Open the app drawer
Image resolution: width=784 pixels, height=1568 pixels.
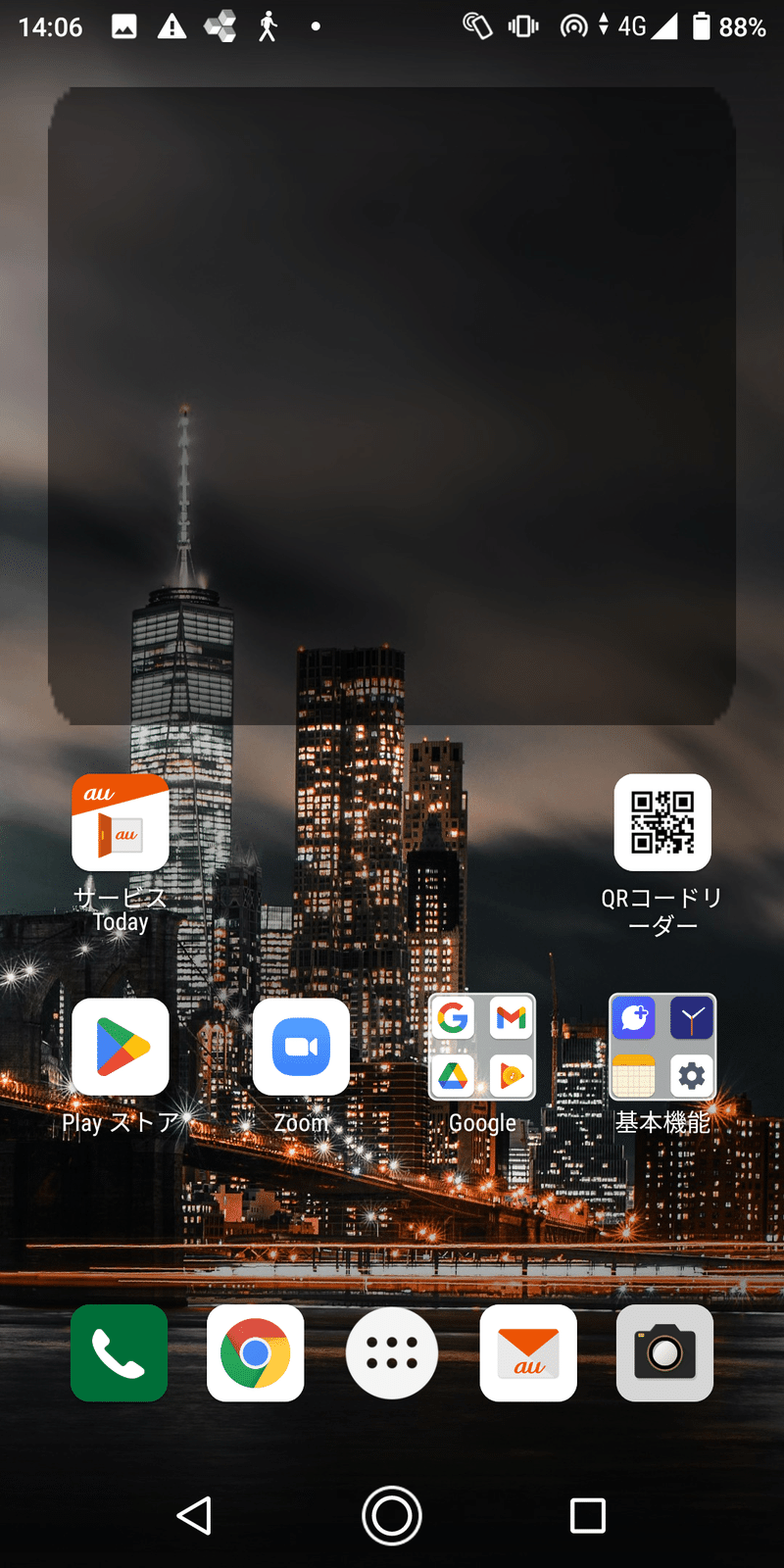click(x=392, y=1352)
